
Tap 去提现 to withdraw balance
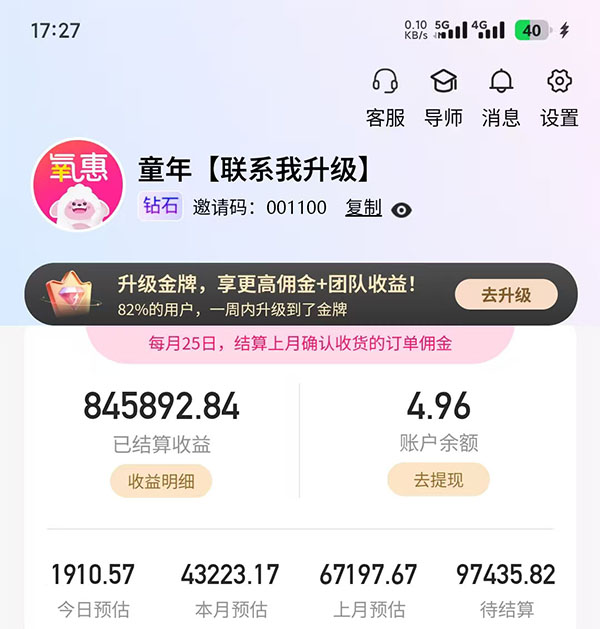[x=438, y=480]
